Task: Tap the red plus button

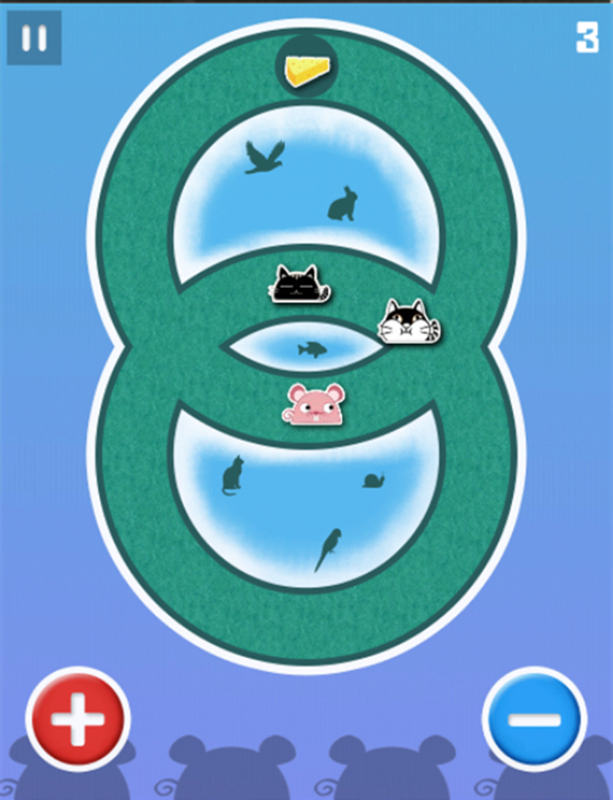Action: pos(77,719)
